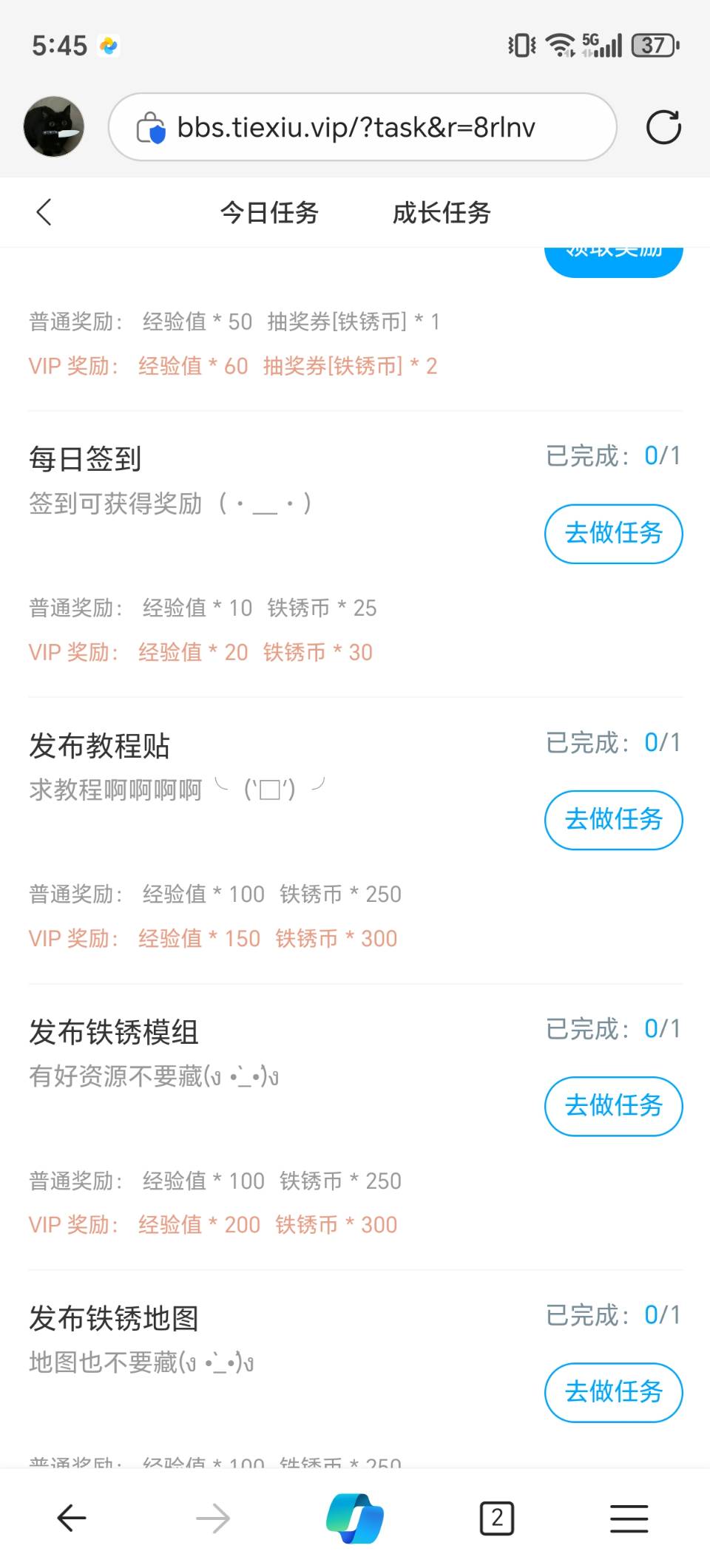The width and height of the screenshot is (710, 1568).
Task: Start the 发布铁锈地图 task
Action: [x=613, y=1391]
